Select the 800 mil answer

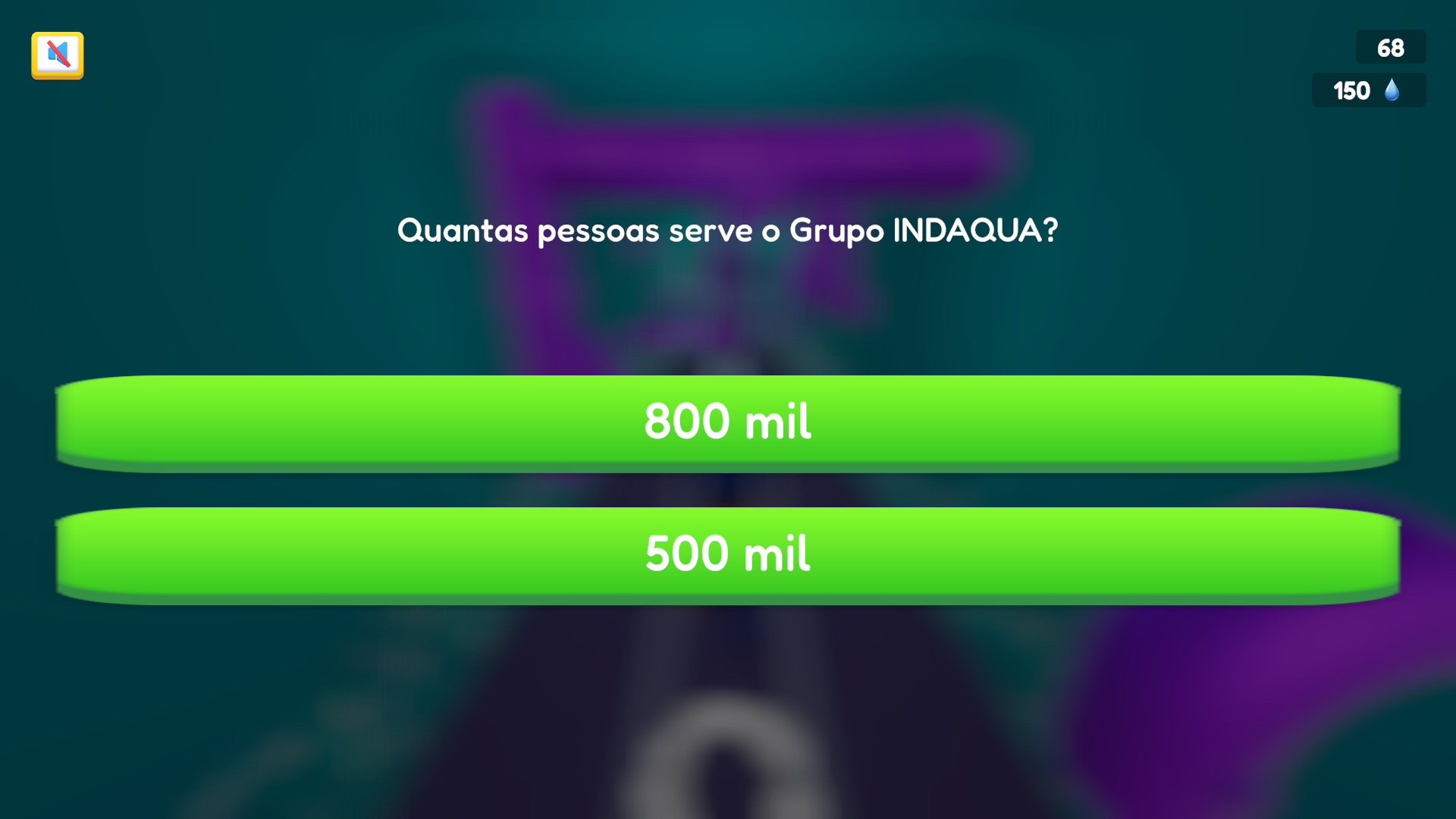point(727,422)
